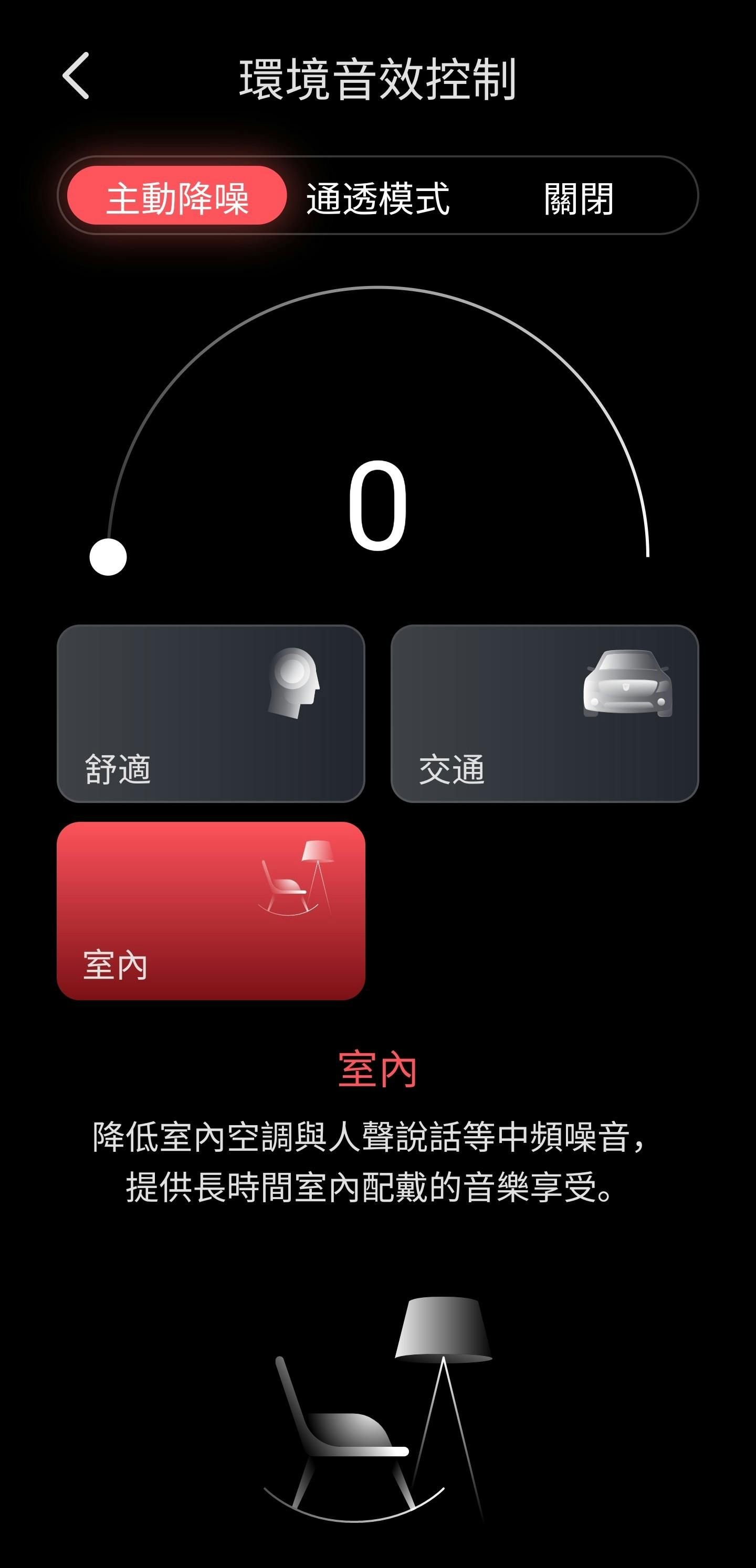This screenshot has height=1568, width=756.
Task: Switch to the 關閉 option
Action: 578,198
